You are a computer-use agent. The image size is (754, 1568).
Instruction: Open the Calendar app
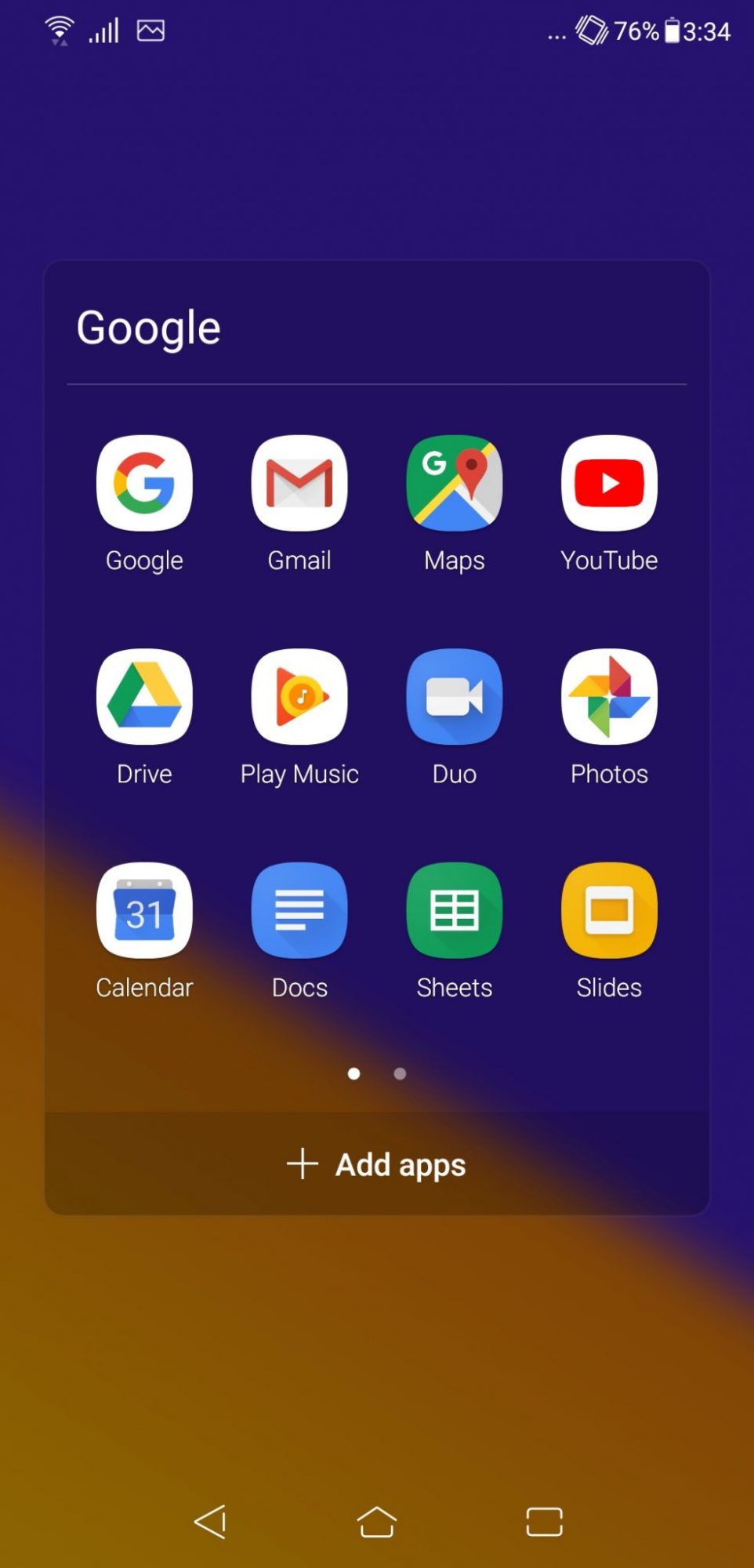[x=144, y=911]
